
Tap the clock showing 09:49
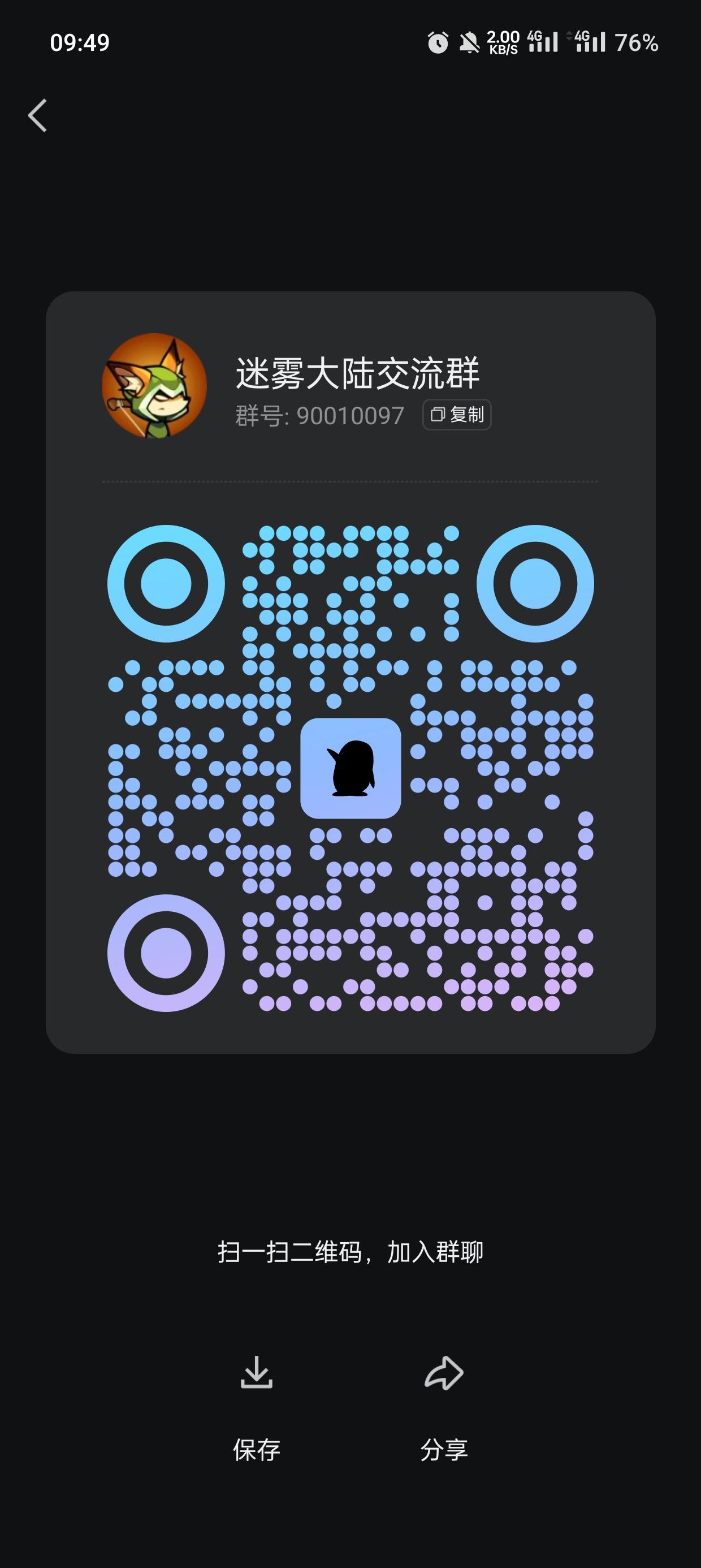tap(79, 42)
